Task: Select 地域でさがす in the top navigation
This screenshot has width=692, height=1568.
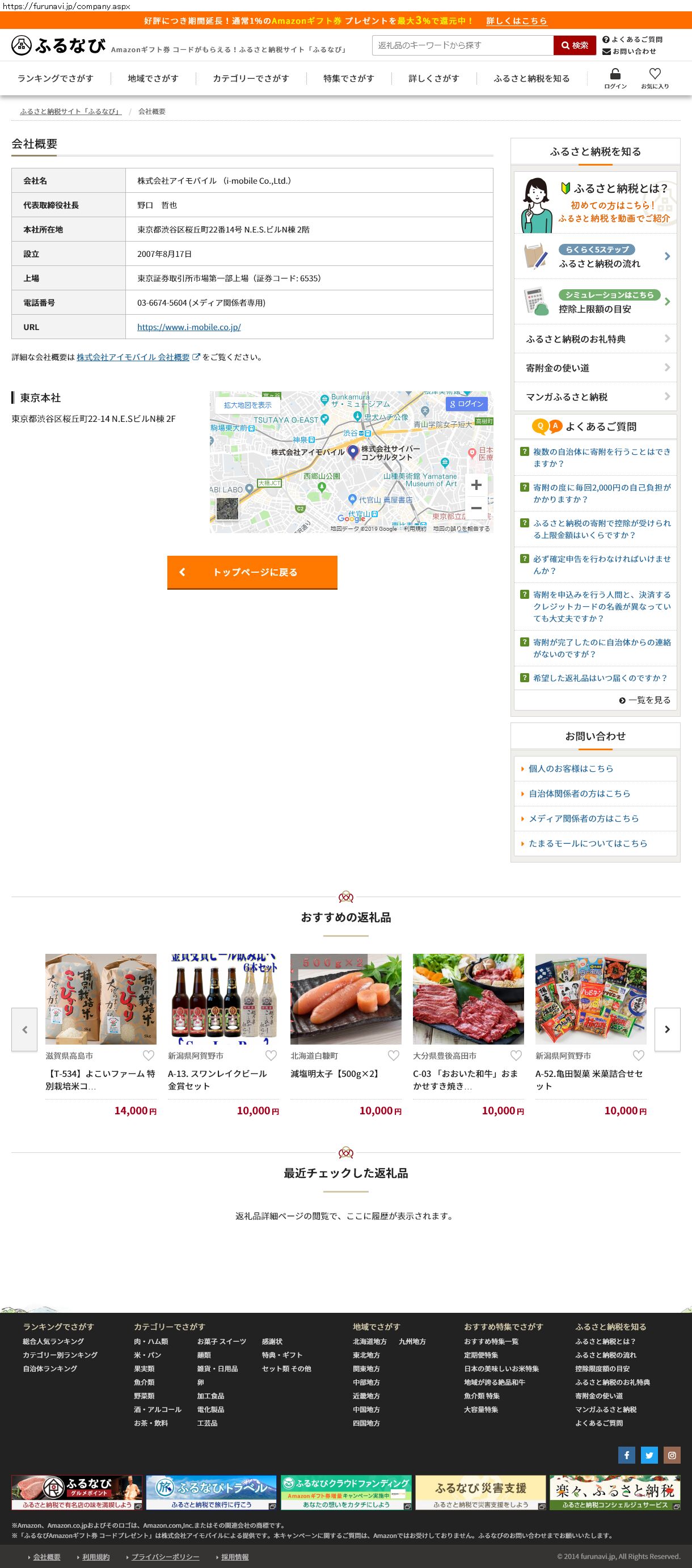Action: pos(153,78)
